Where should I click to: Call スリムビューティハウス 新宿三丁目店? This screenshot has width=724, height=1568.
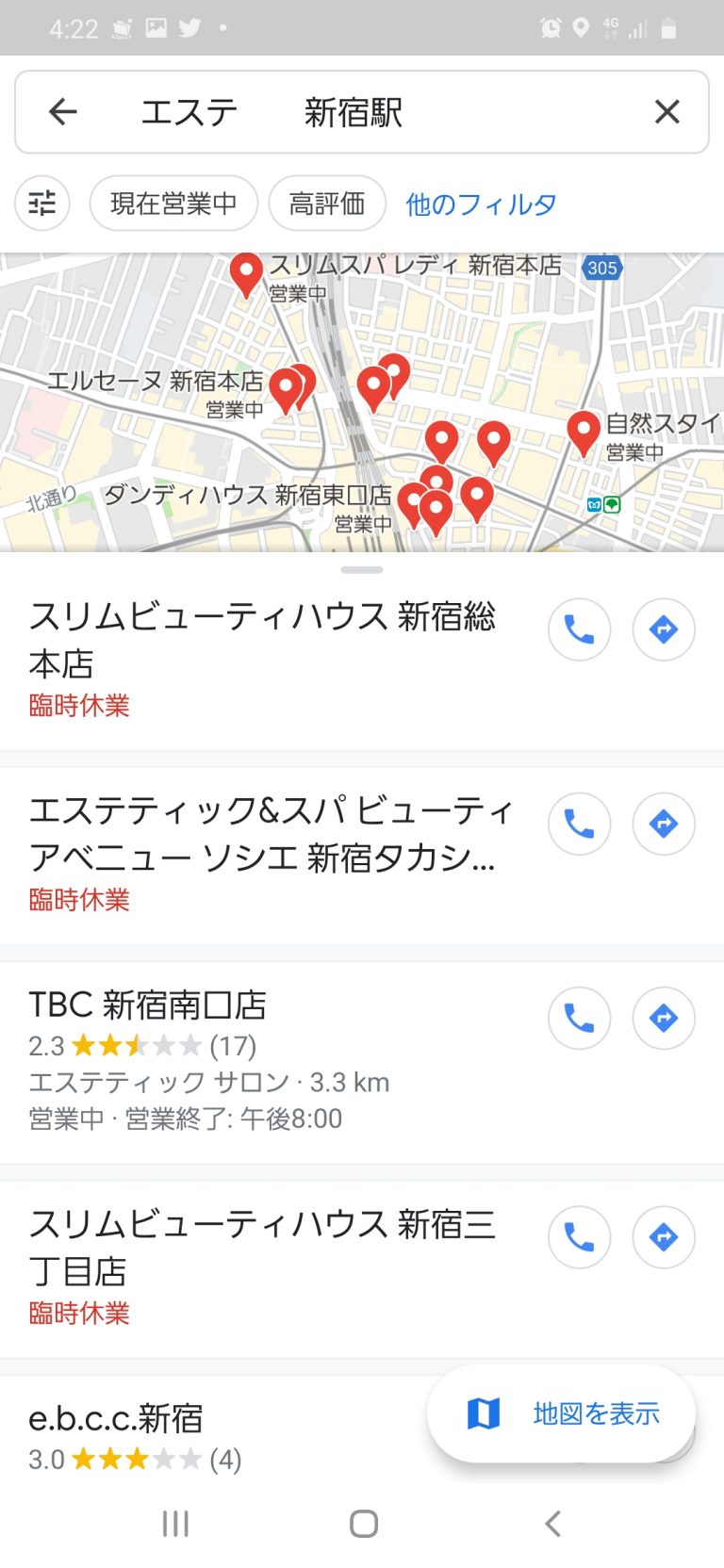580,1237
